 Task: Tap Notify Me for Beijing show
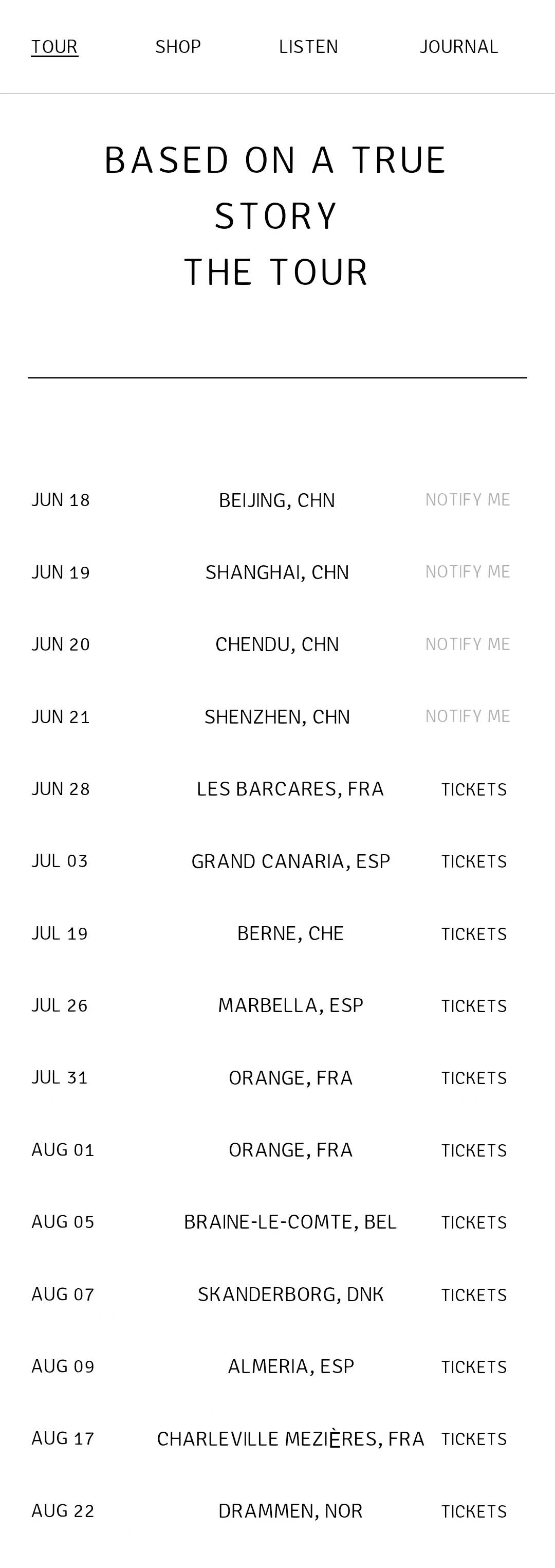coord(467,500)
